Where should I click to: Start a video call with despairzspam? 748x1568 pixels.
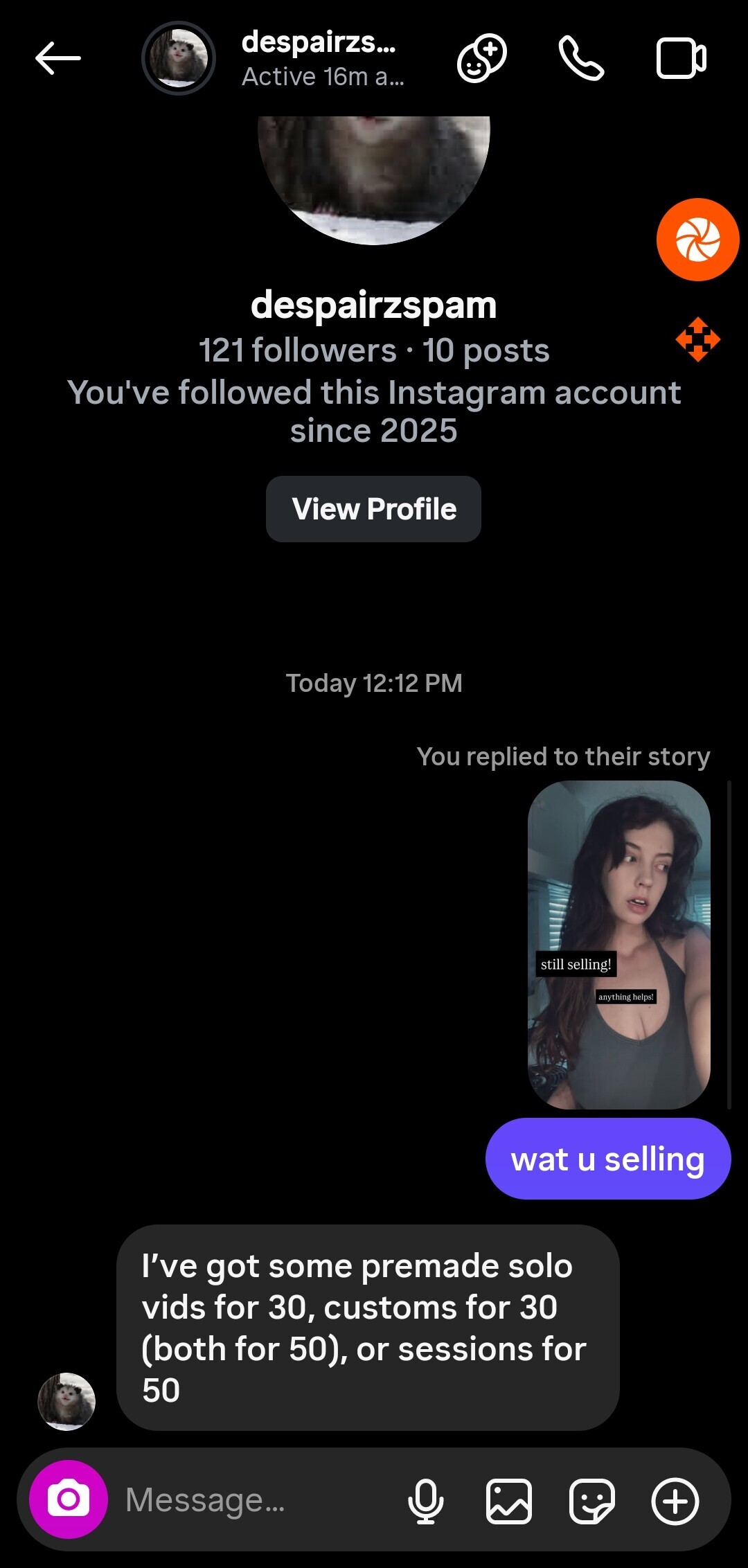pos(681,58)
